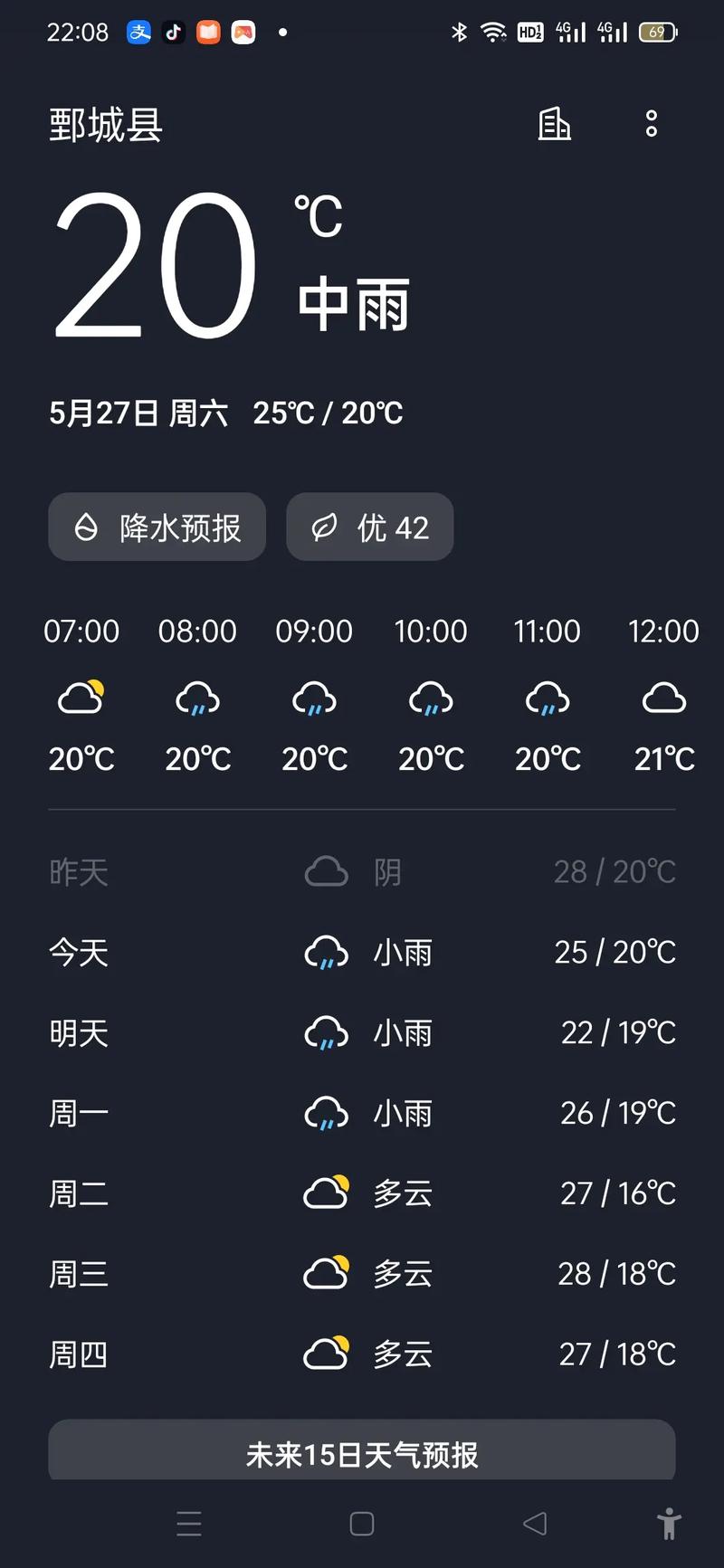Tap the 多云 icon on 周二 row
The image size is (724, 1568).
tap(326, 1193)
